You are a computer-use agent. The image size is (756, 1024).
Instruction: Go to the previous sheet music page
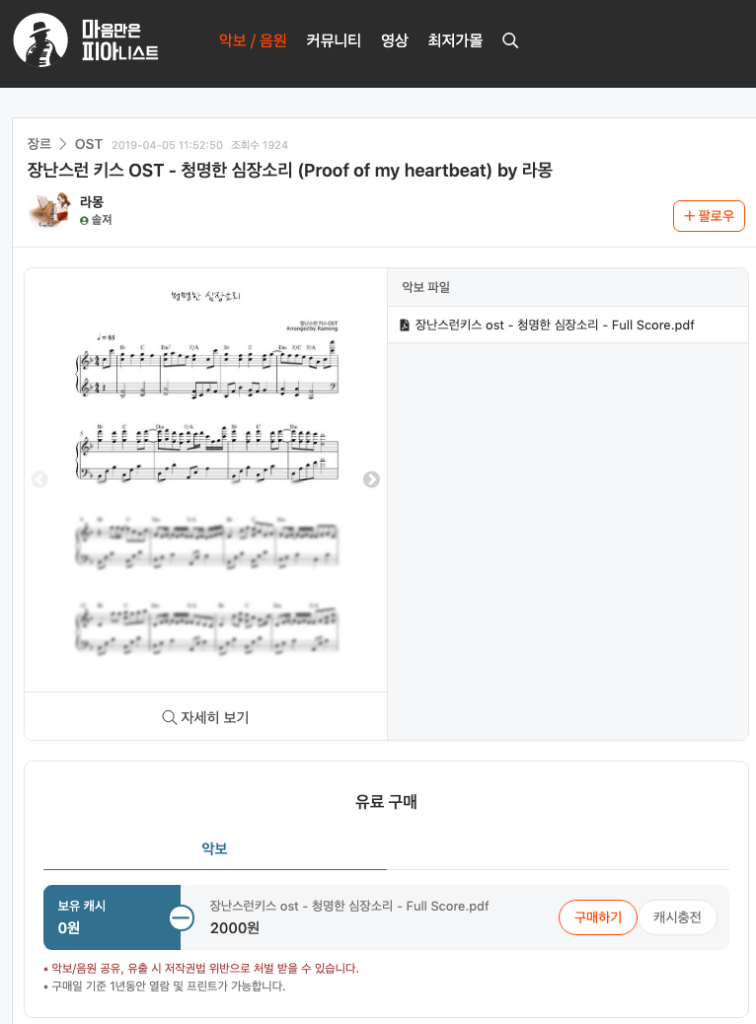point(40,480)
